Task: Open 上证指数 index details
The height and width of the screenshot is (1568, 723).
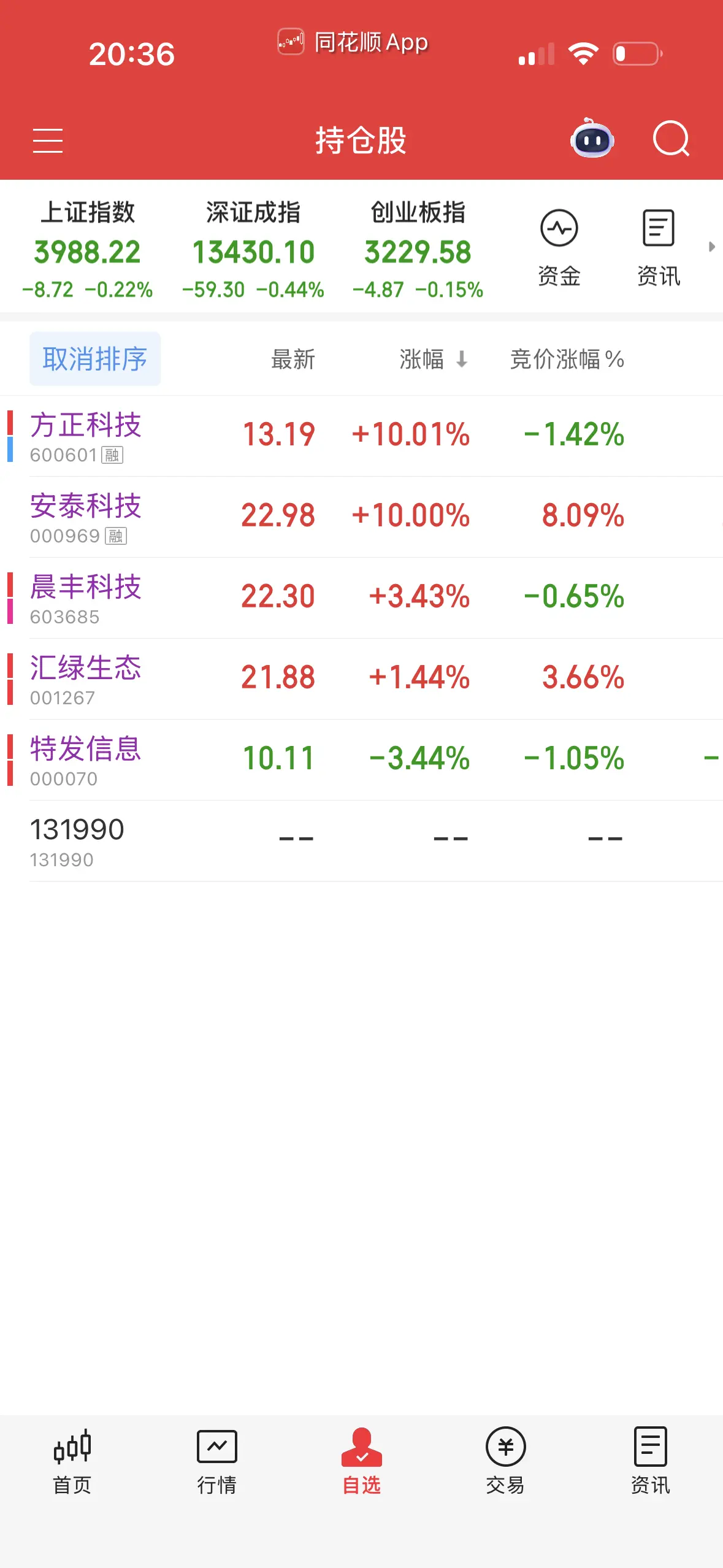Action: 87,250
